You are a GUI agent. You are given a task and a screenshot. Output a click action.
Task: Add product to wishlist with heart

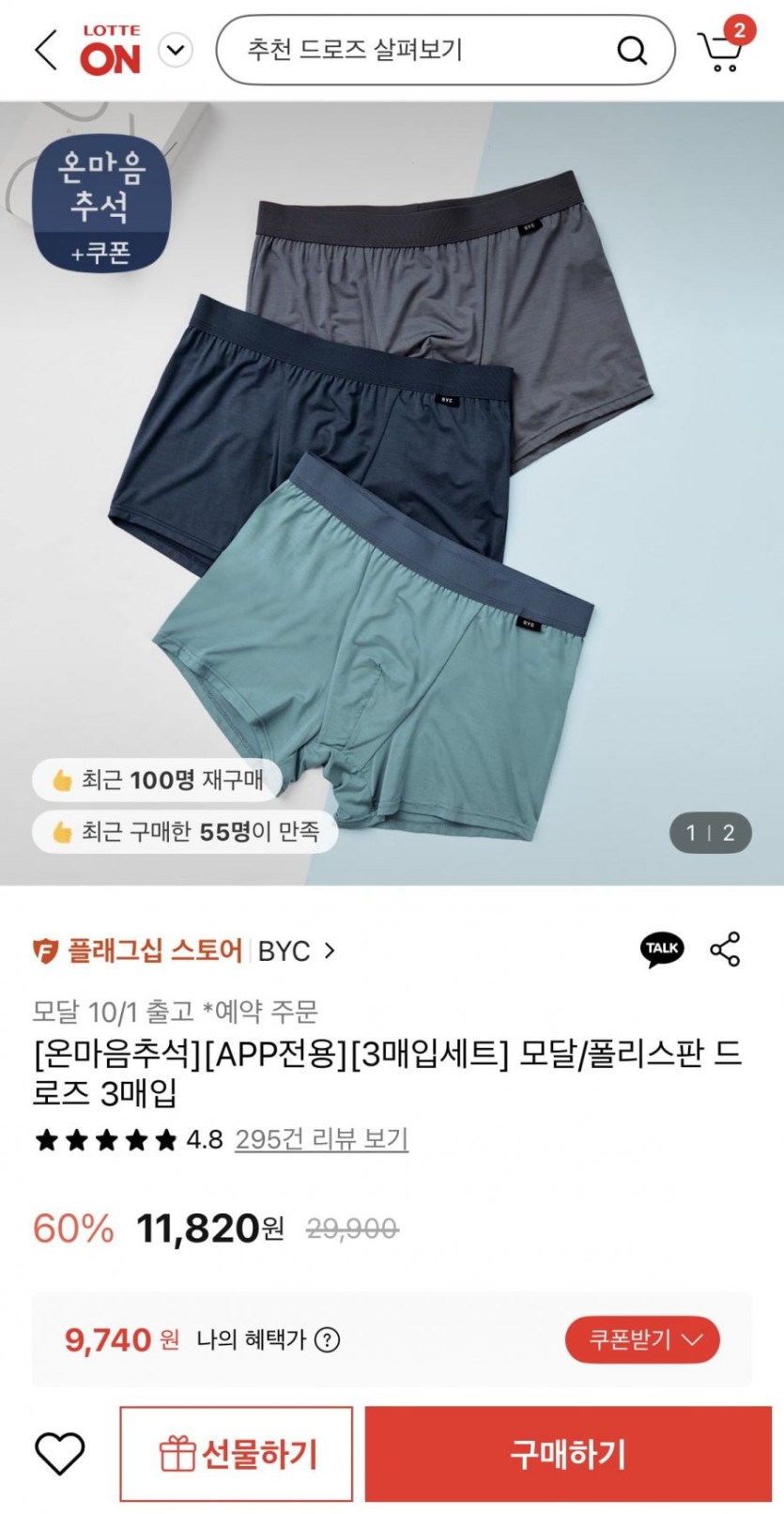[60, 1454]
